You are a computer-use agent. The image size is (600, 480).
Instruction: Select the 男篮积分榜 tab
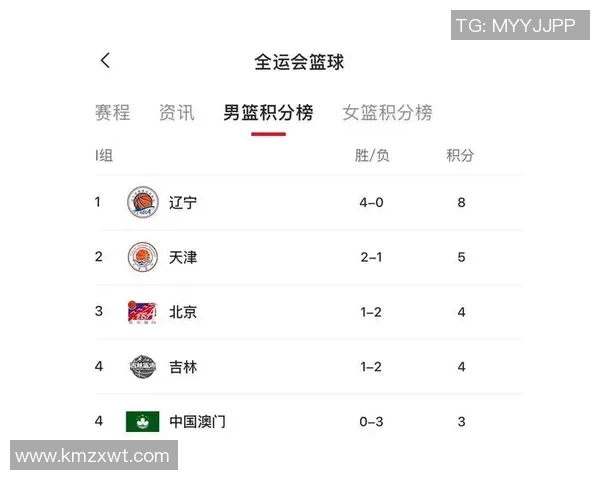tap(267, 113)
